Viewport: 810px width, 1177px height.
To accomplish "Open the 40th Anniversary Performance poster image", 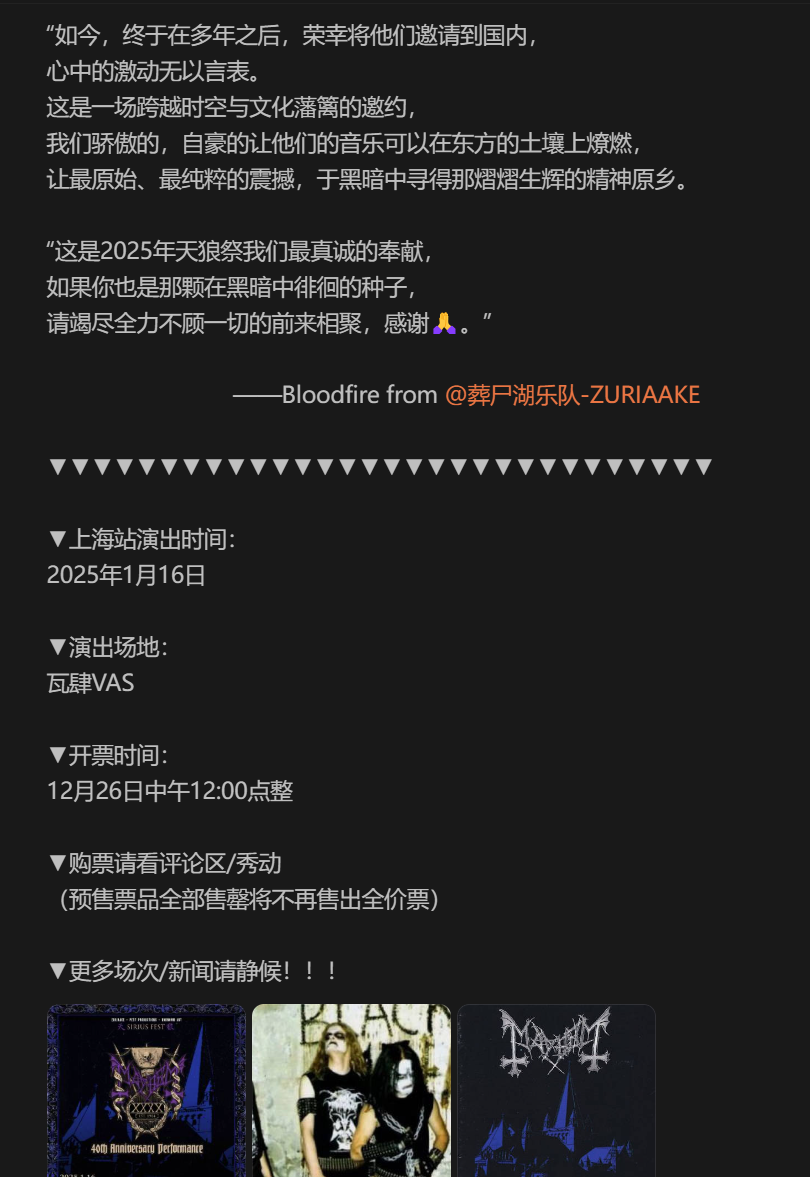I will pyautogui.click(x=146, y=1090).
